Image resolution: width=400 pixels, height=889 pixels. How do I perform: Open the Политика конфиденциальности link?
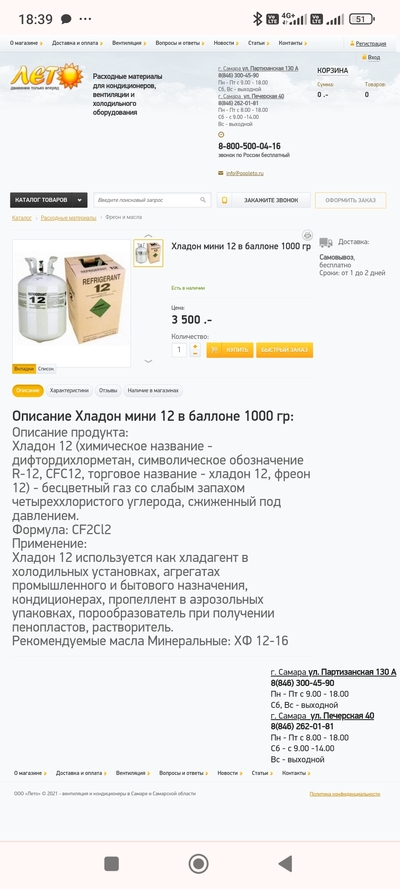pyautogui.click(x=344, y=794)
